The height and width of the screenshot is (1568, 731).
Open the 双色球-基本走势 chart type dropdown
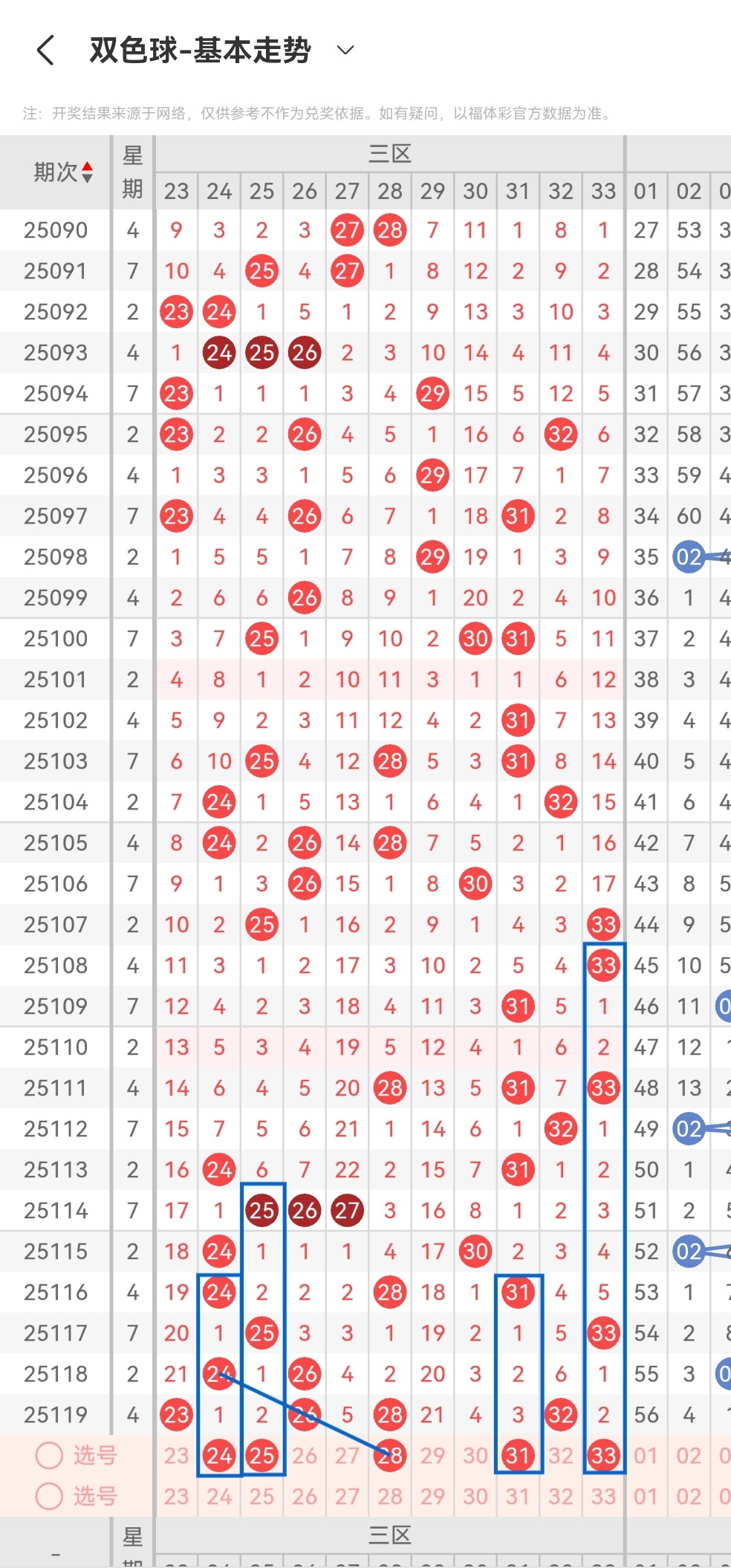tap(345, 51)
